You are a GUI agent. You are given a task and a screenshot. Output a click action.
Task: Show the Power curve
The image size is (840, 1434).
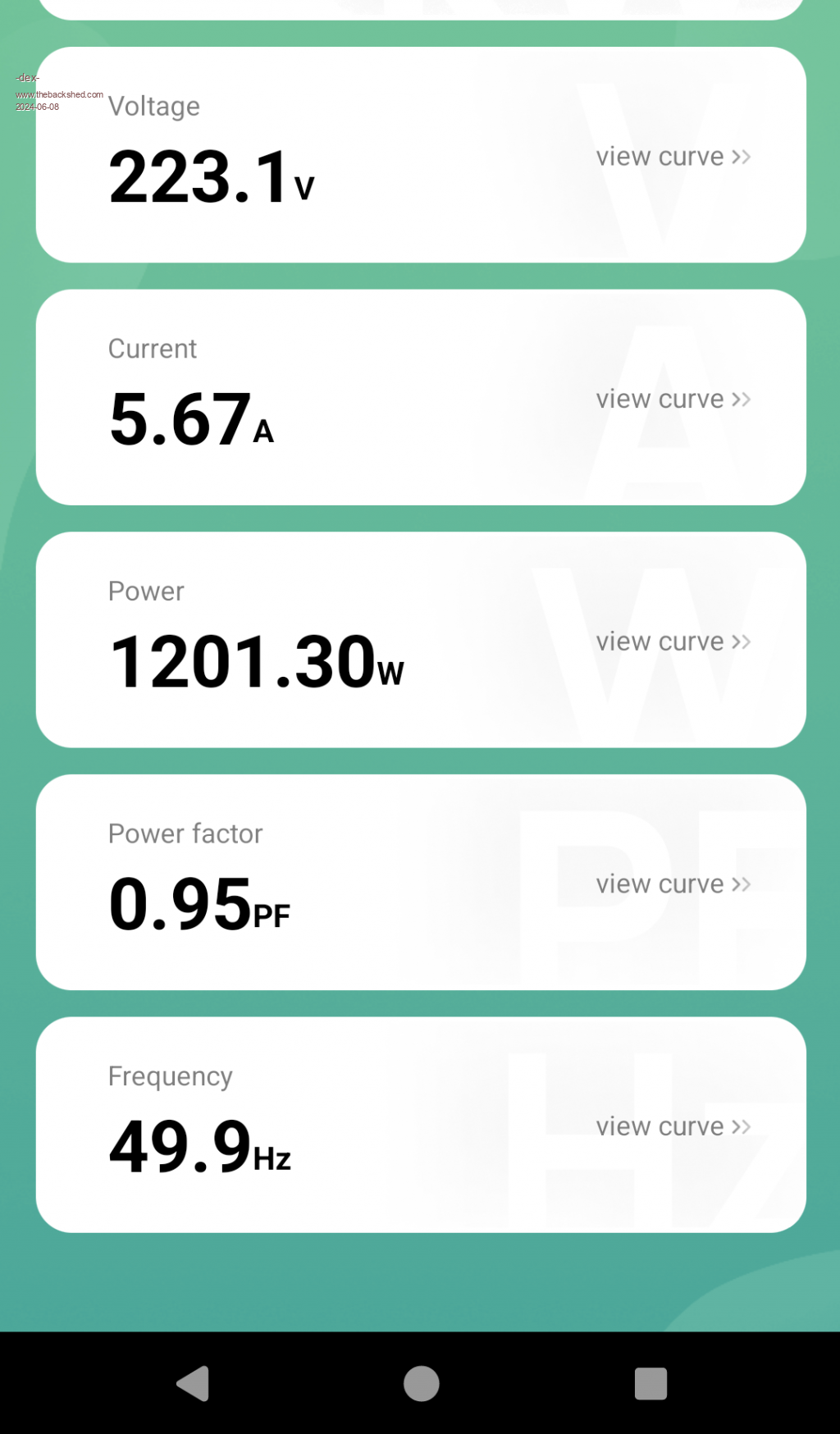pos(673,642)
